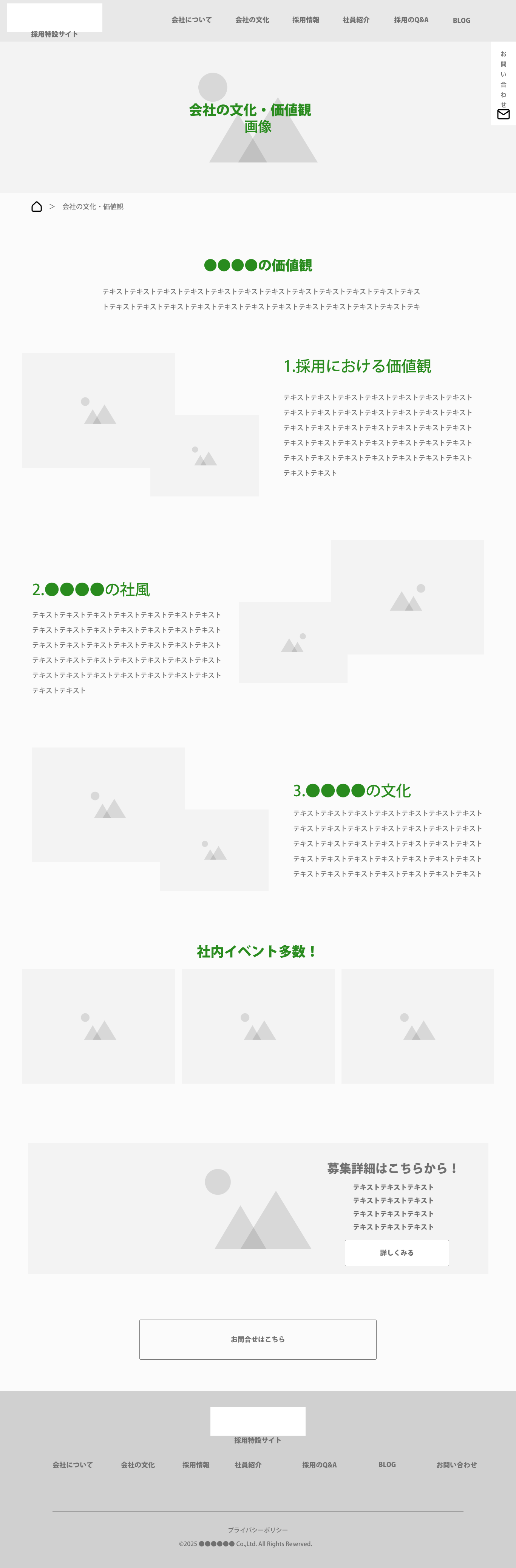This screenshot has height=1568, width=516.
Task: Open the お問い合わせ mail side button
Action: [x=503, y=84]
